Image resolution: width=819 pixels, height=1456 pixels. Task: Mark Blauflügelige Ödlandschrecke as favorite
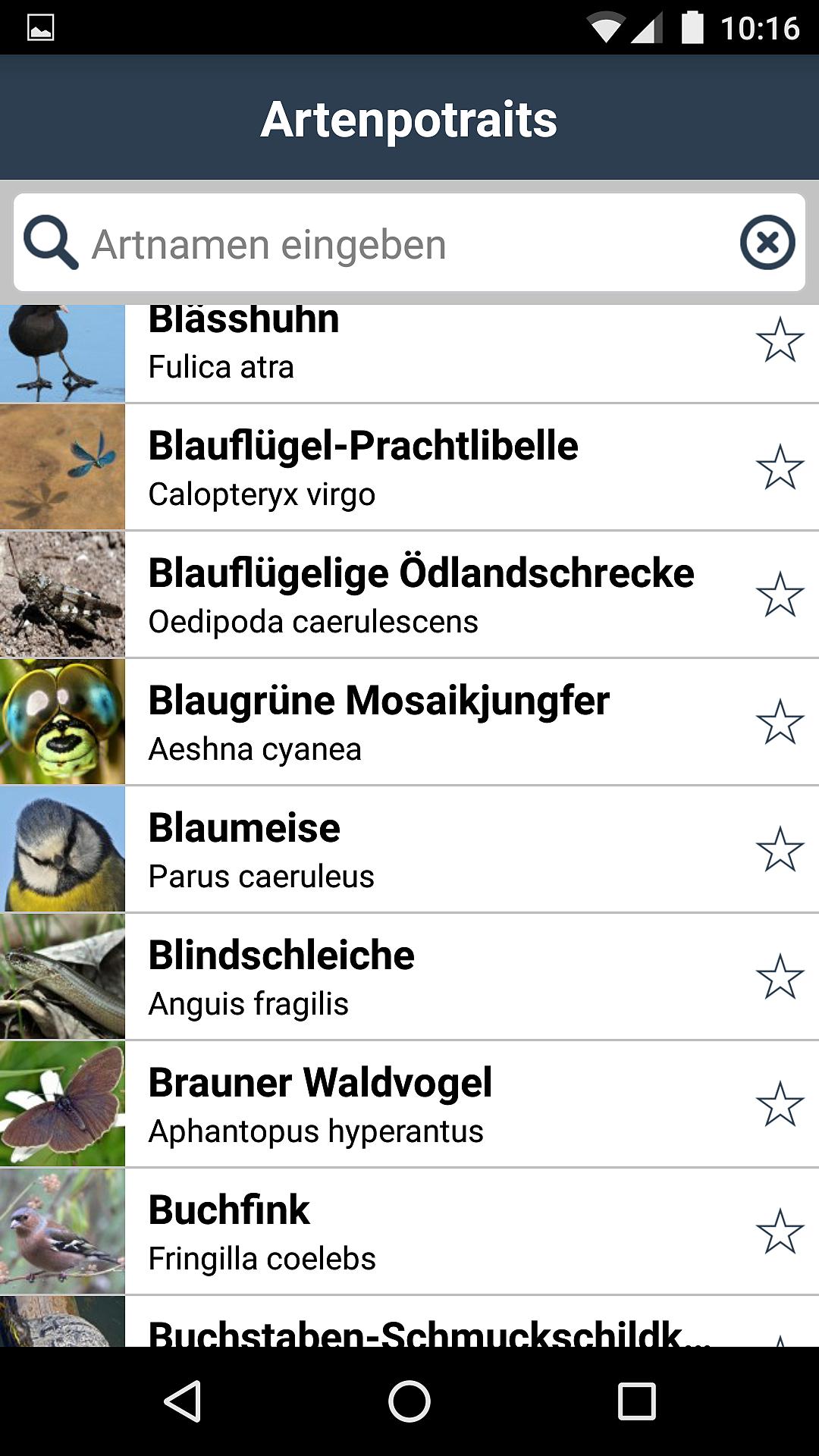780,595
